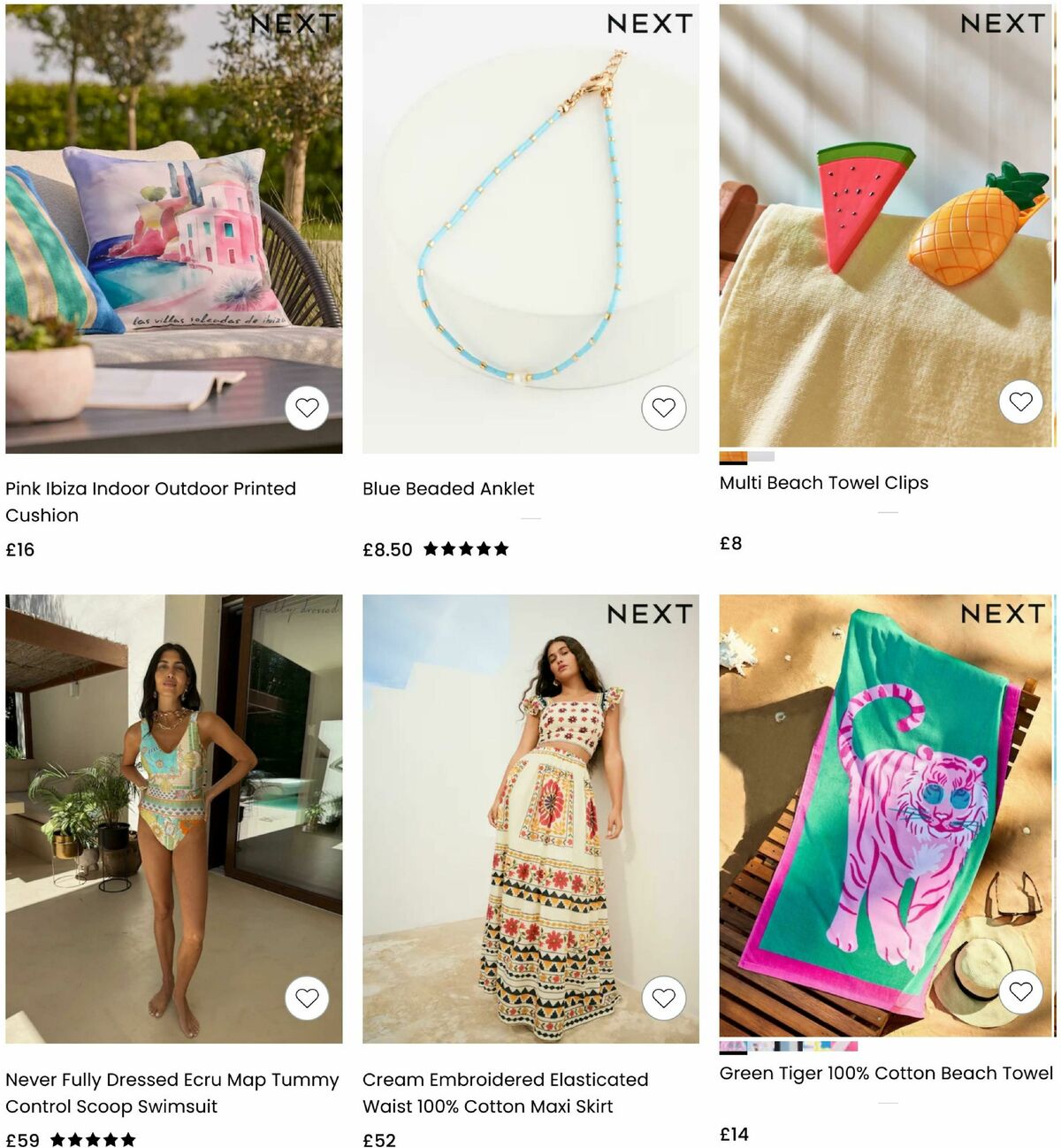Toggle wishlist heart on the cotton maxi skirt
This screenshot has width=1061, height=1148.
[664, 997]
